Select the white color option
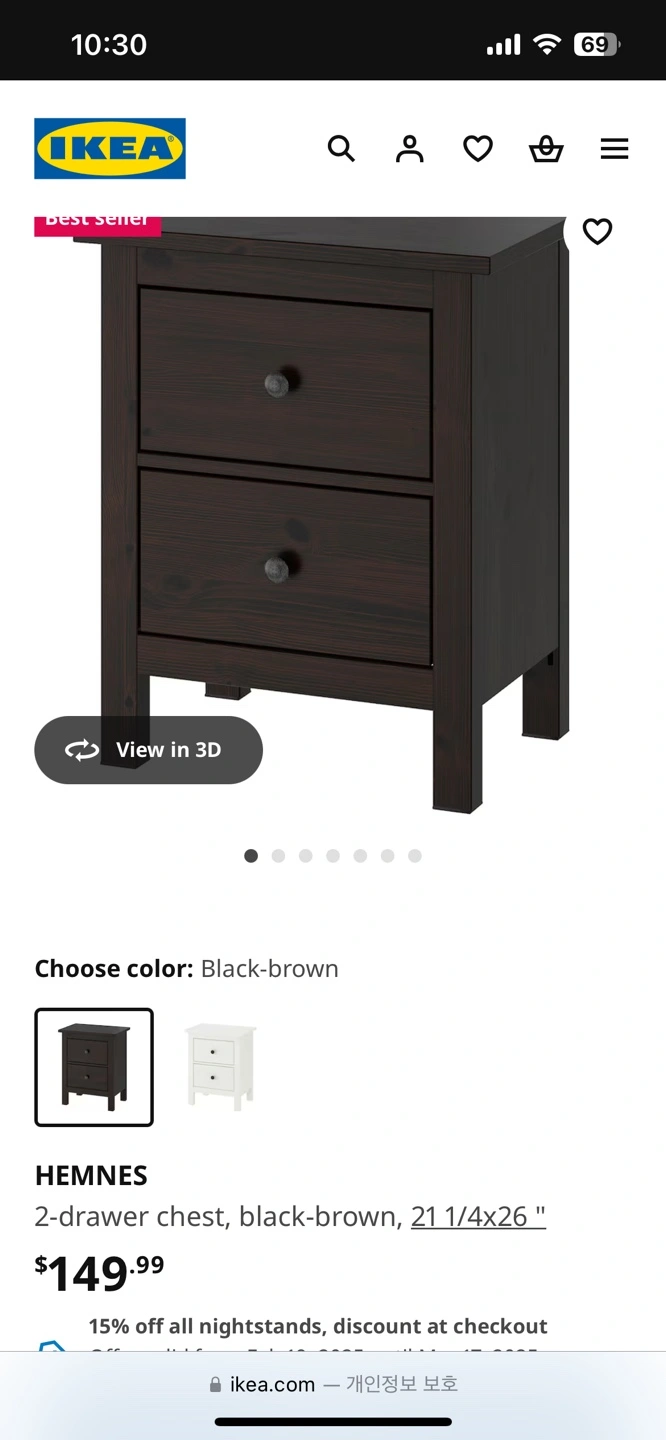Viewport: 666px width, 1440px height. tap(221, 1066)
